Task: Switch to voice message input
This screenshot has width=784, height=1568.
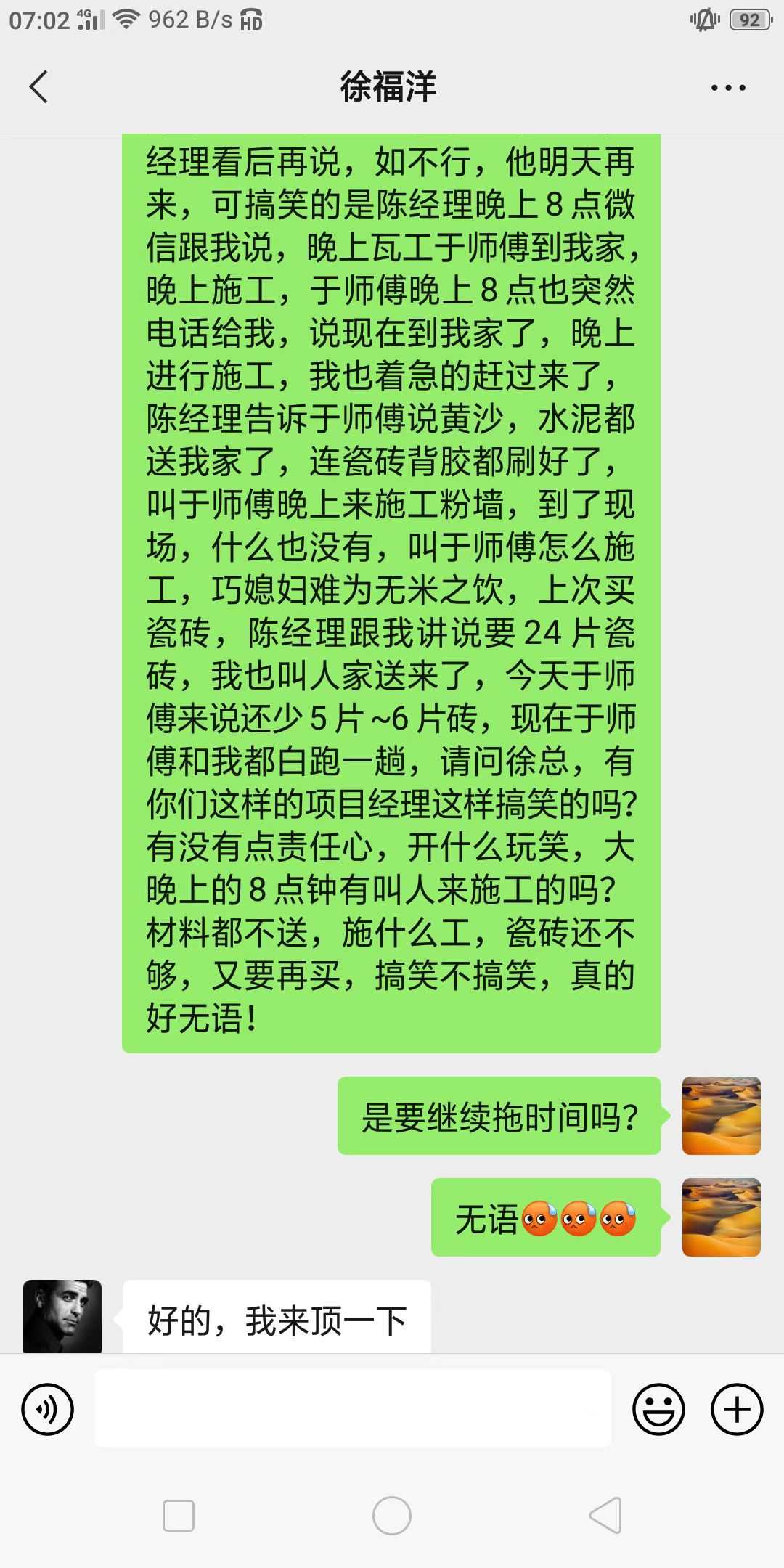Action: click(x=48, y=1410)
